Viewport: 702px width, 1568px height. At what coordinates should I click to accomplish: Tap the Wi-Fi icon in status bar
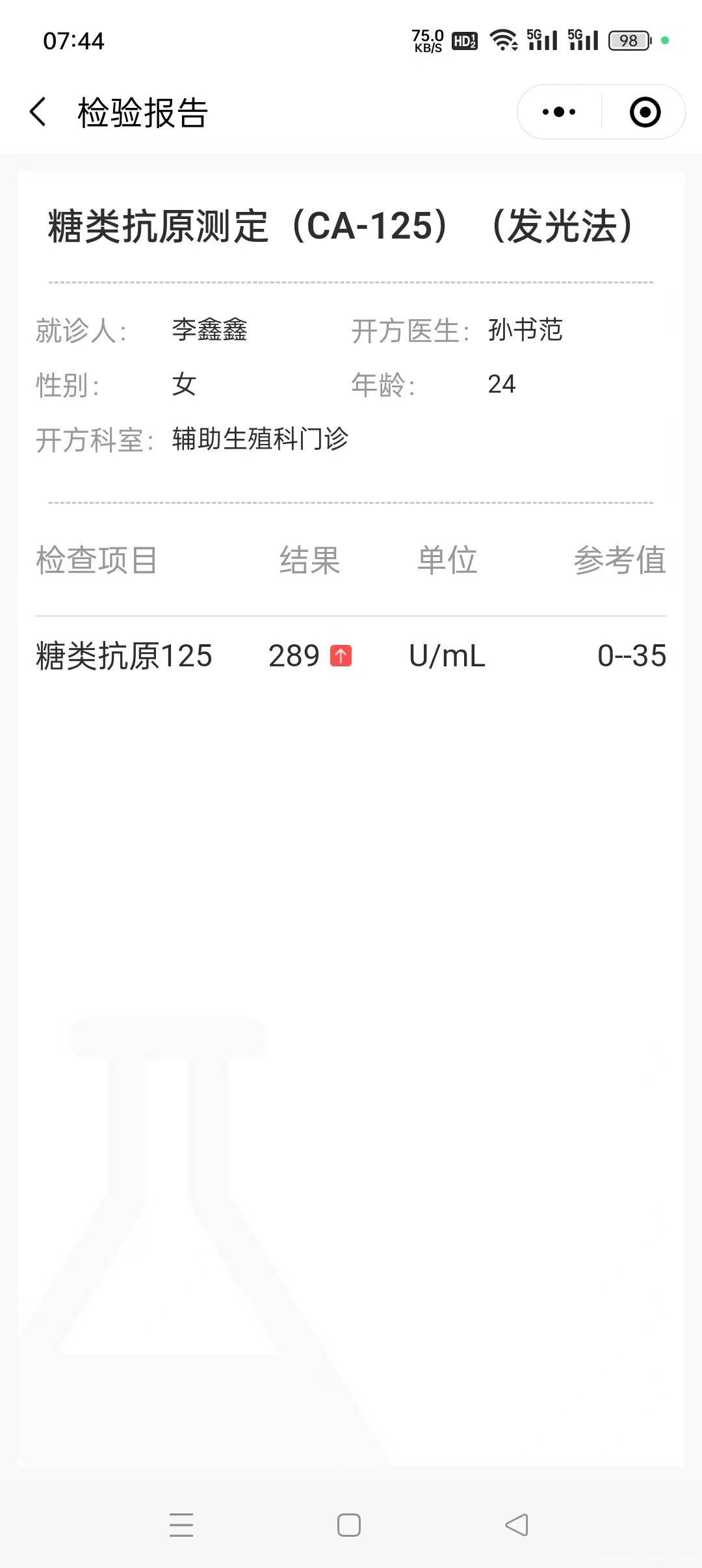(x=506, y=39)
